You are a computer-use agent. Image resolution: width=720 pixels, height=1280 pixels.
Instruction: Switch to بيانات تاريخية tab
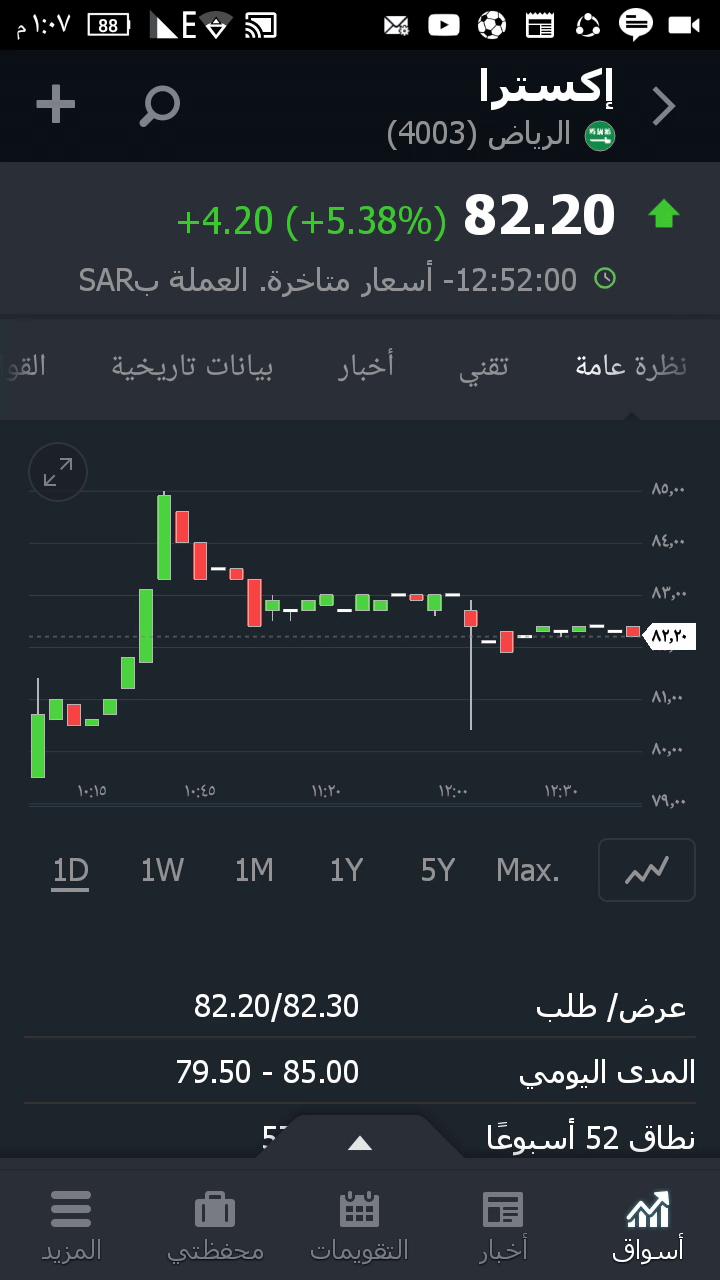pos(192,367)
